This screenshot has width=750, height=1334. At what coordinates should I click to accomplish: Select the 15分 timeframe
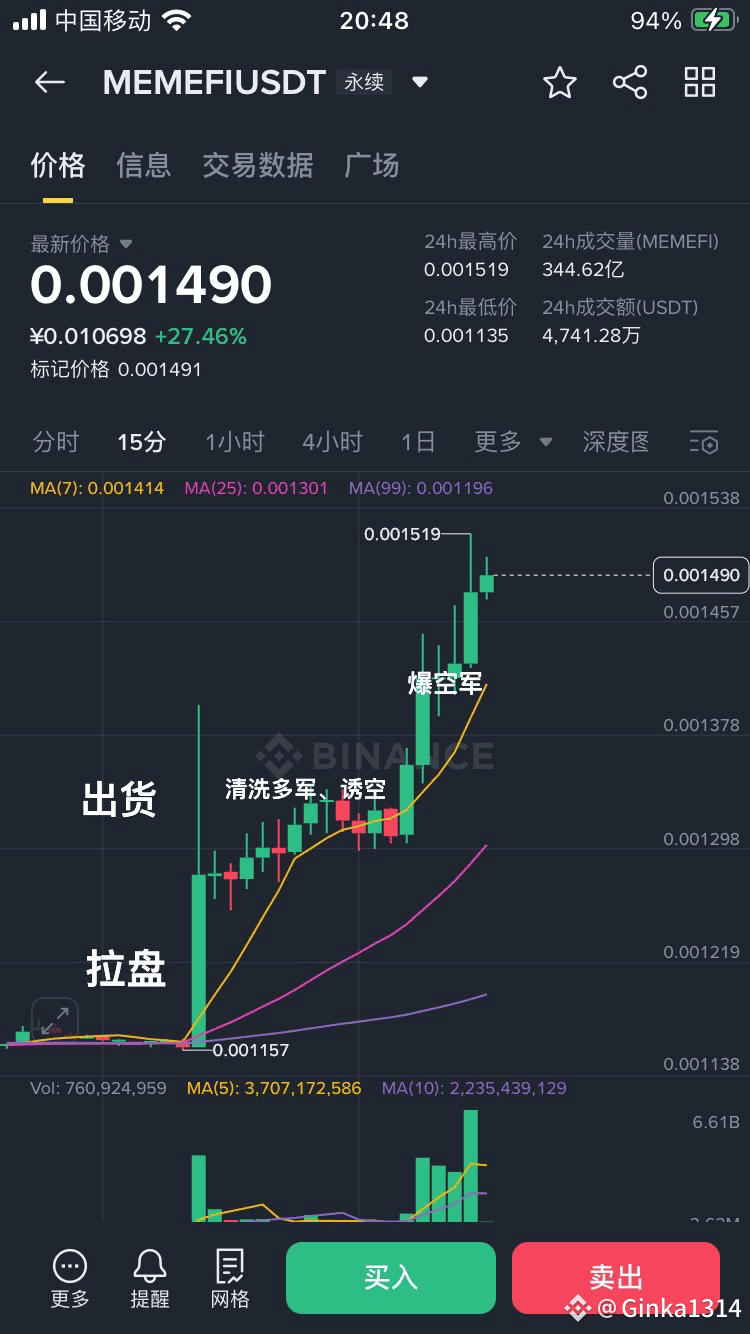pyautogui.click(x=140, y=442)
